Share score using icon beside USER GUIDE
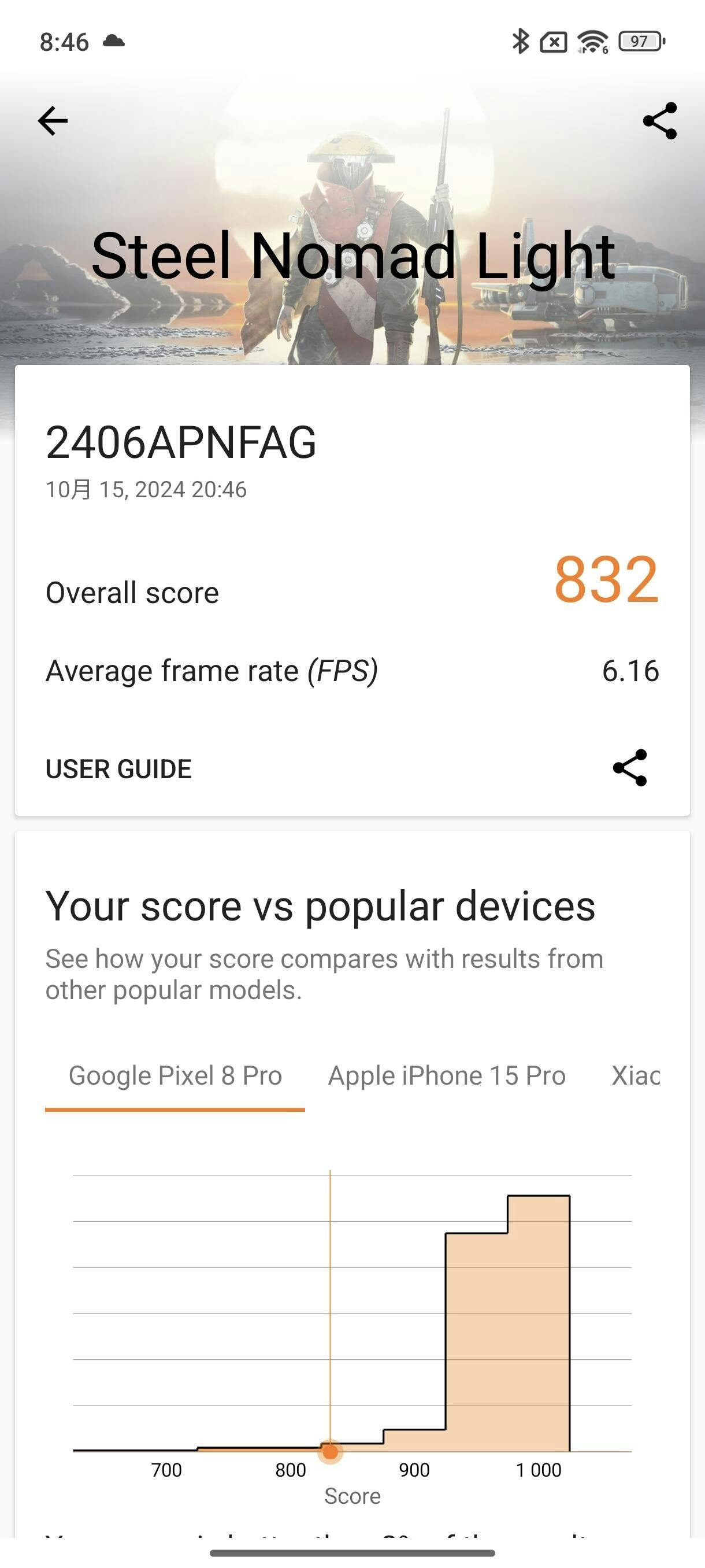The image size is (705, 1568). coord(630,768)
